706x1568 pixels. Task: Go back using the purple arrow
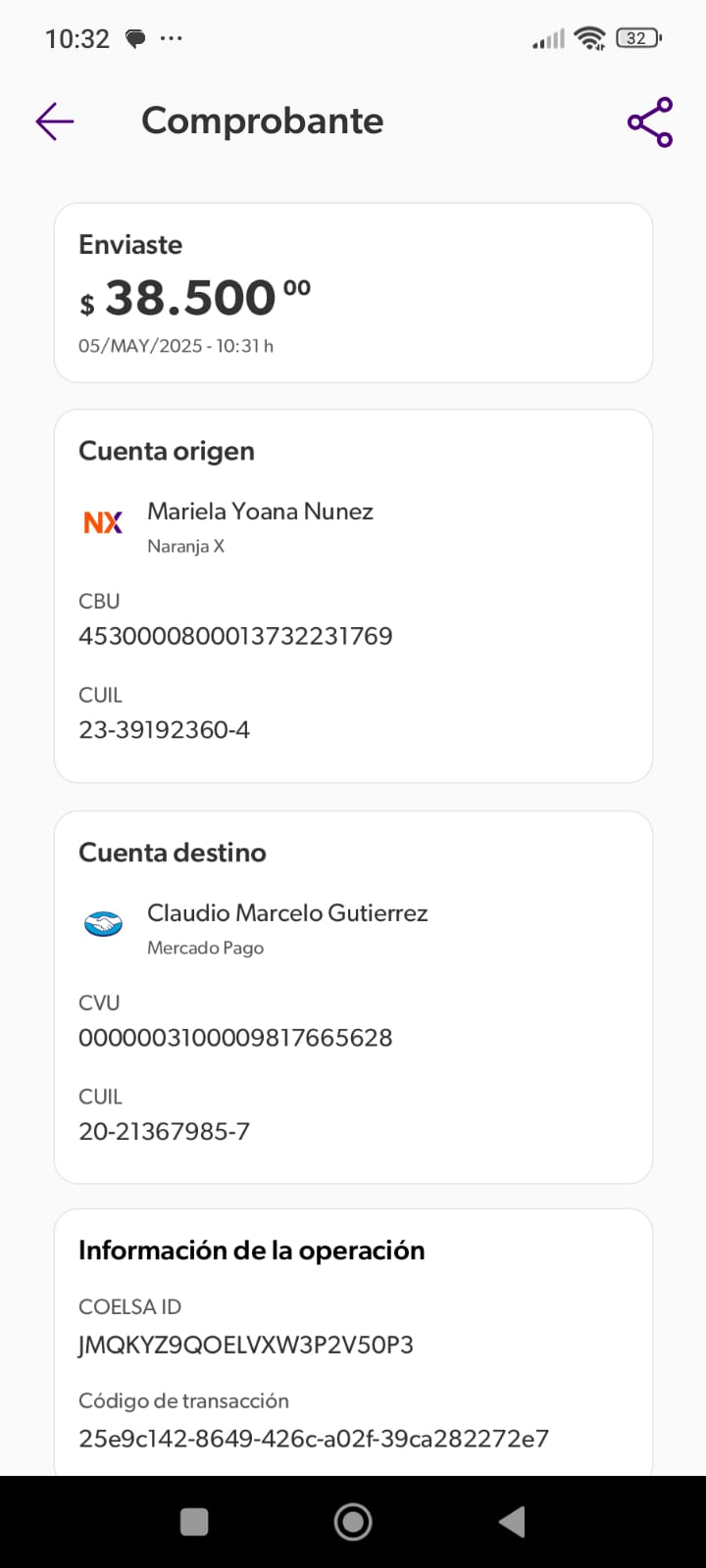pyautogui.click(x=55, y=122)
